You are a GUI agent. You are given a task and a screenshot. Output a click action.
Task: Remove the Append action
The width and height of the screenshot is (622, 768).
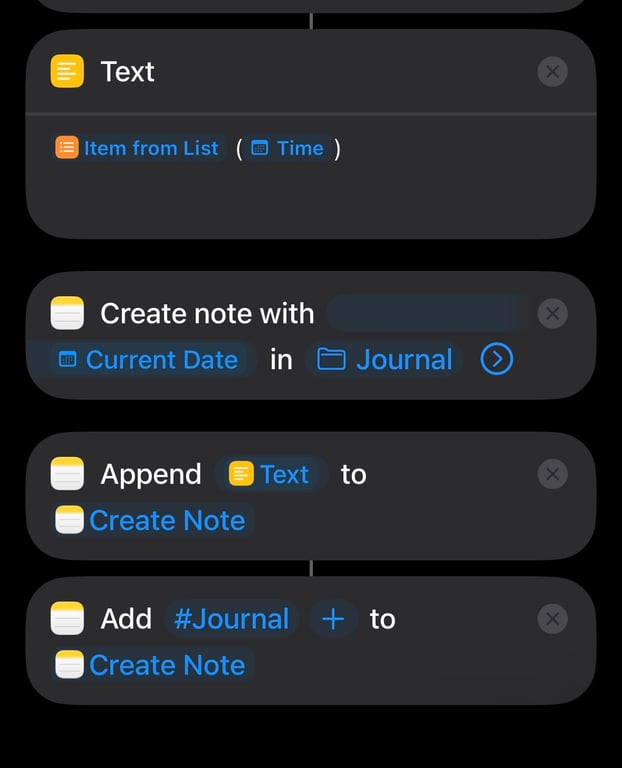coord(552,474)
